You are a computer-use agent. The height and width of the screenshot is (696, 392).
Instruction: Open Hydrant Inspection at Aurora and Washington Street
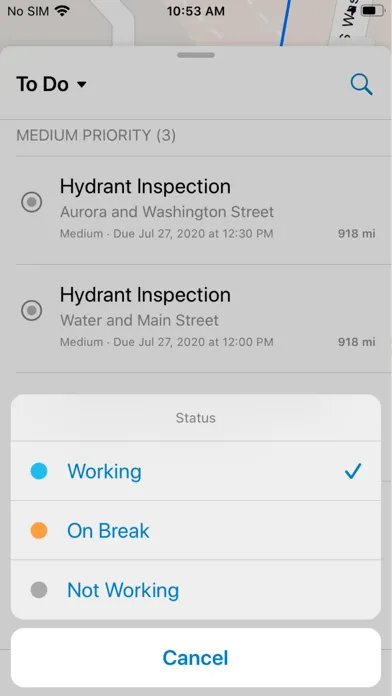point(196,210)
